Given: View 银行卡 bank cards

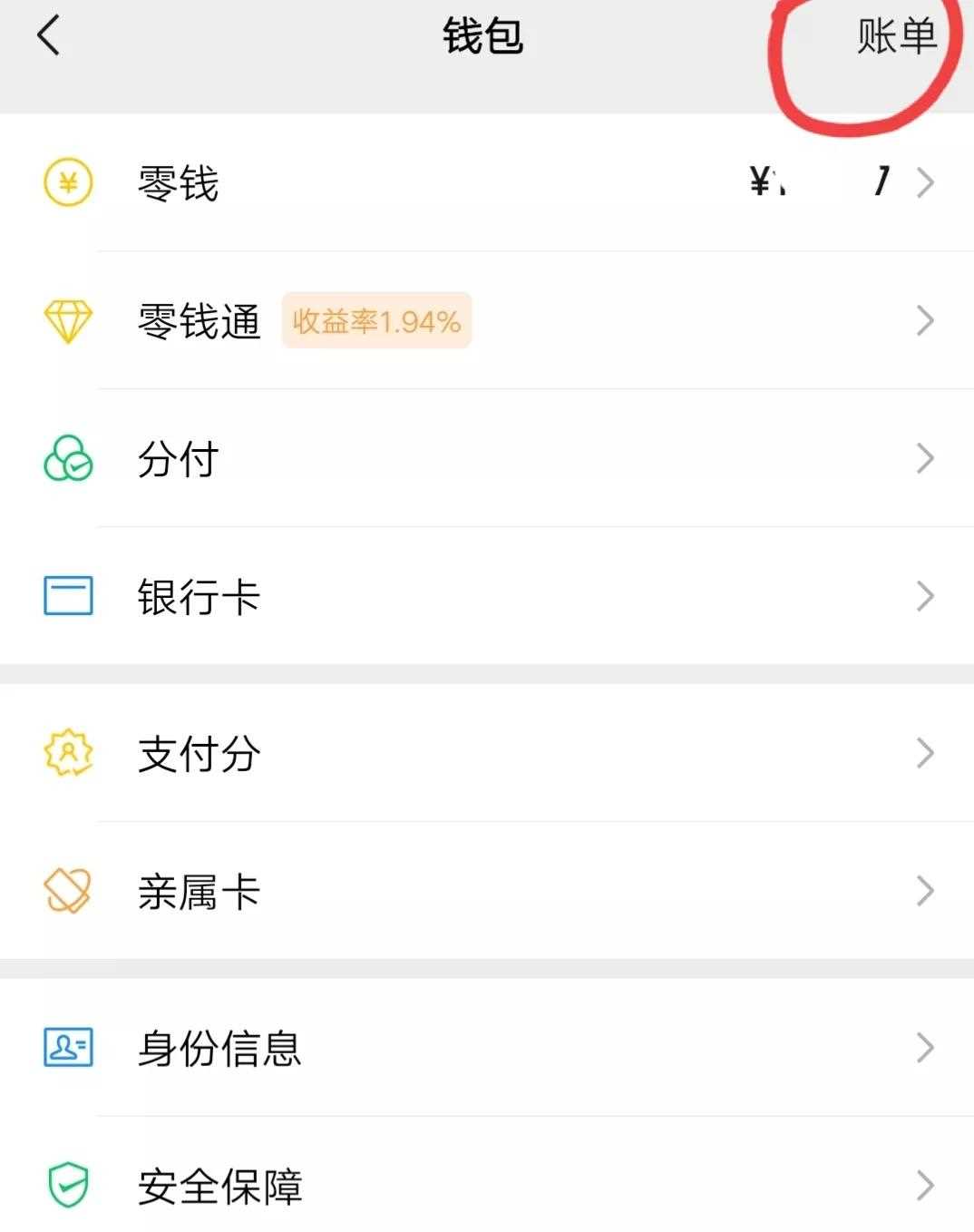Looking at the screenshot, I should [487, 597].
